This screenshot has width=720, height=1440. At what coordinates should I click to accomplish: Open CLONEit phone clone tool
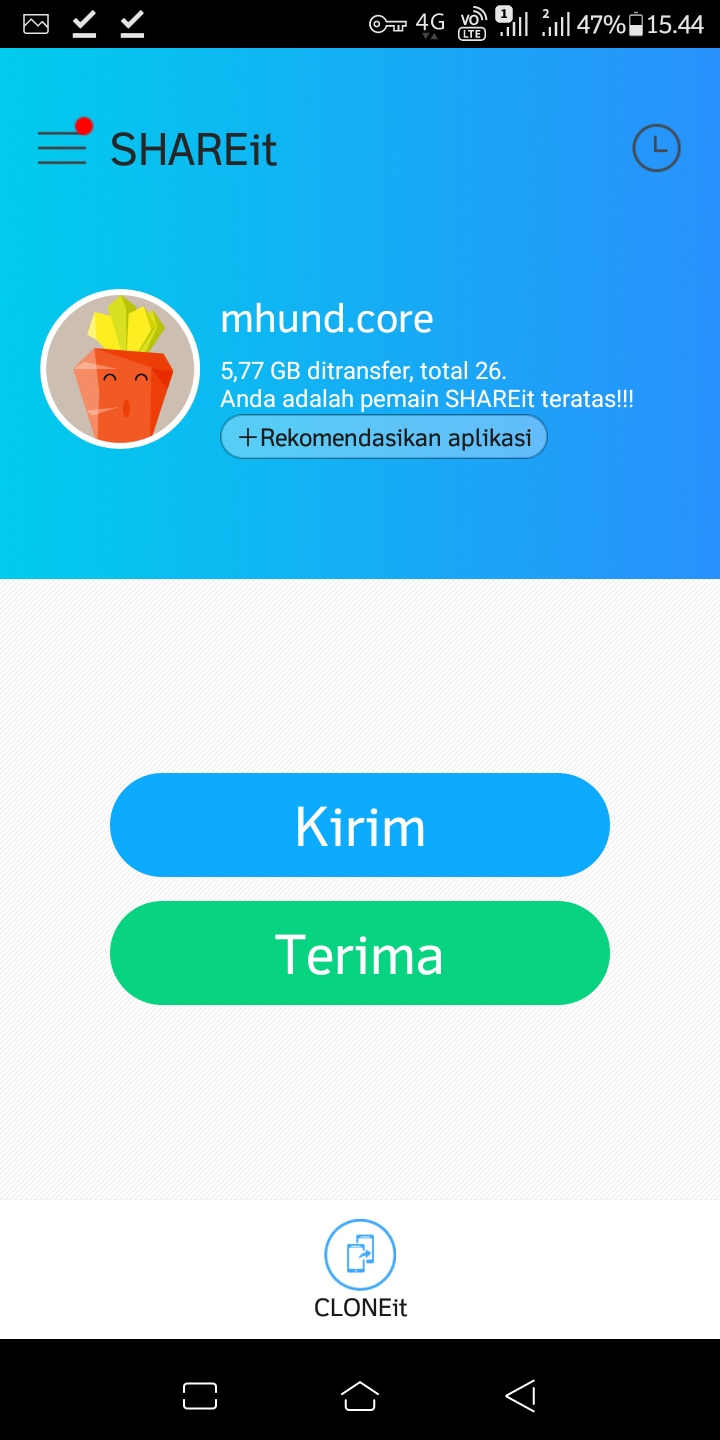coord(360,1268)
